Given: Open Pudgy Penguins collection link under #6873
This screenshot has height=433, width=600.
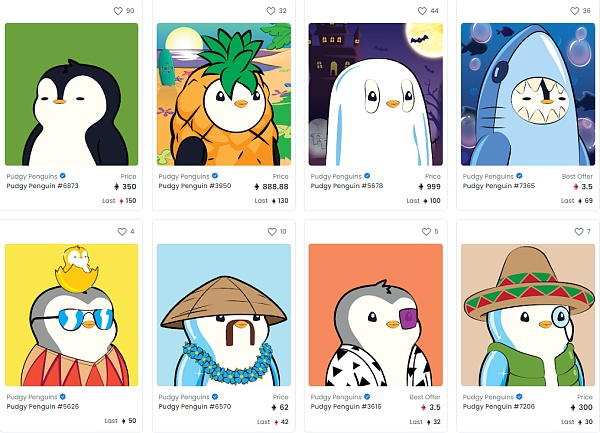Looking at the screenshot, I should [29, 176].
